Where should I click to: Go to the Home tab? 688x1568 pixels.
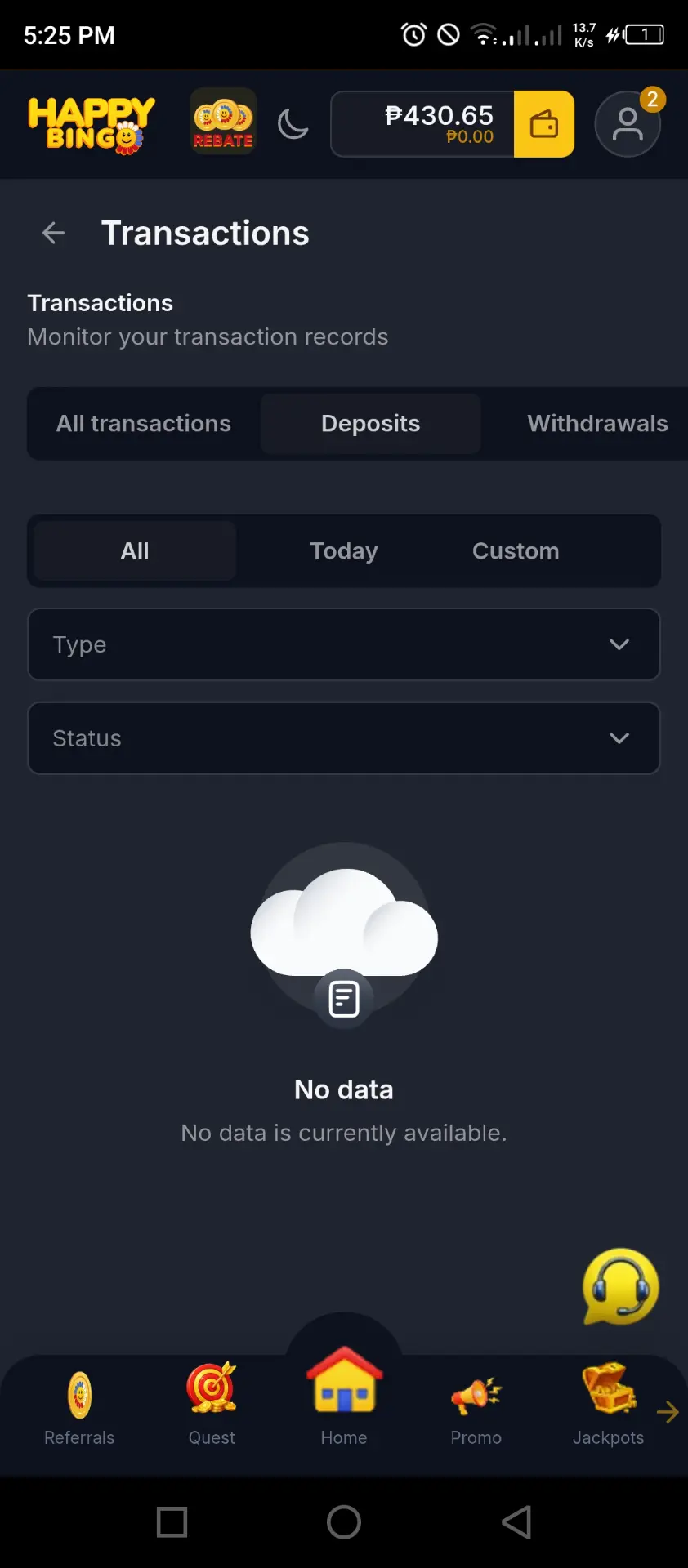tap(344, 1396)
